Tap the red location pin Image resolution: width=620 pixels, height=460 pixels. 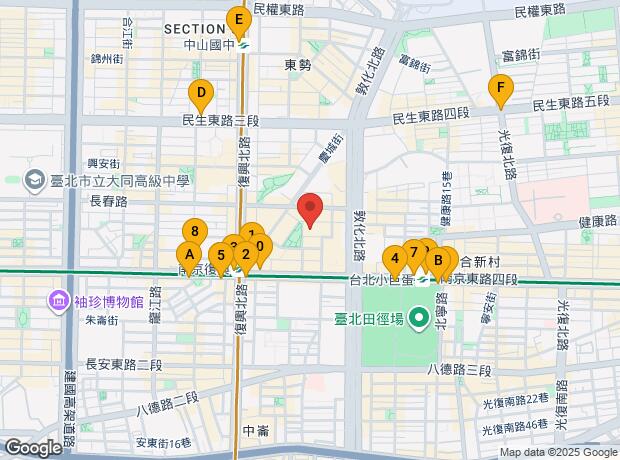310,208
